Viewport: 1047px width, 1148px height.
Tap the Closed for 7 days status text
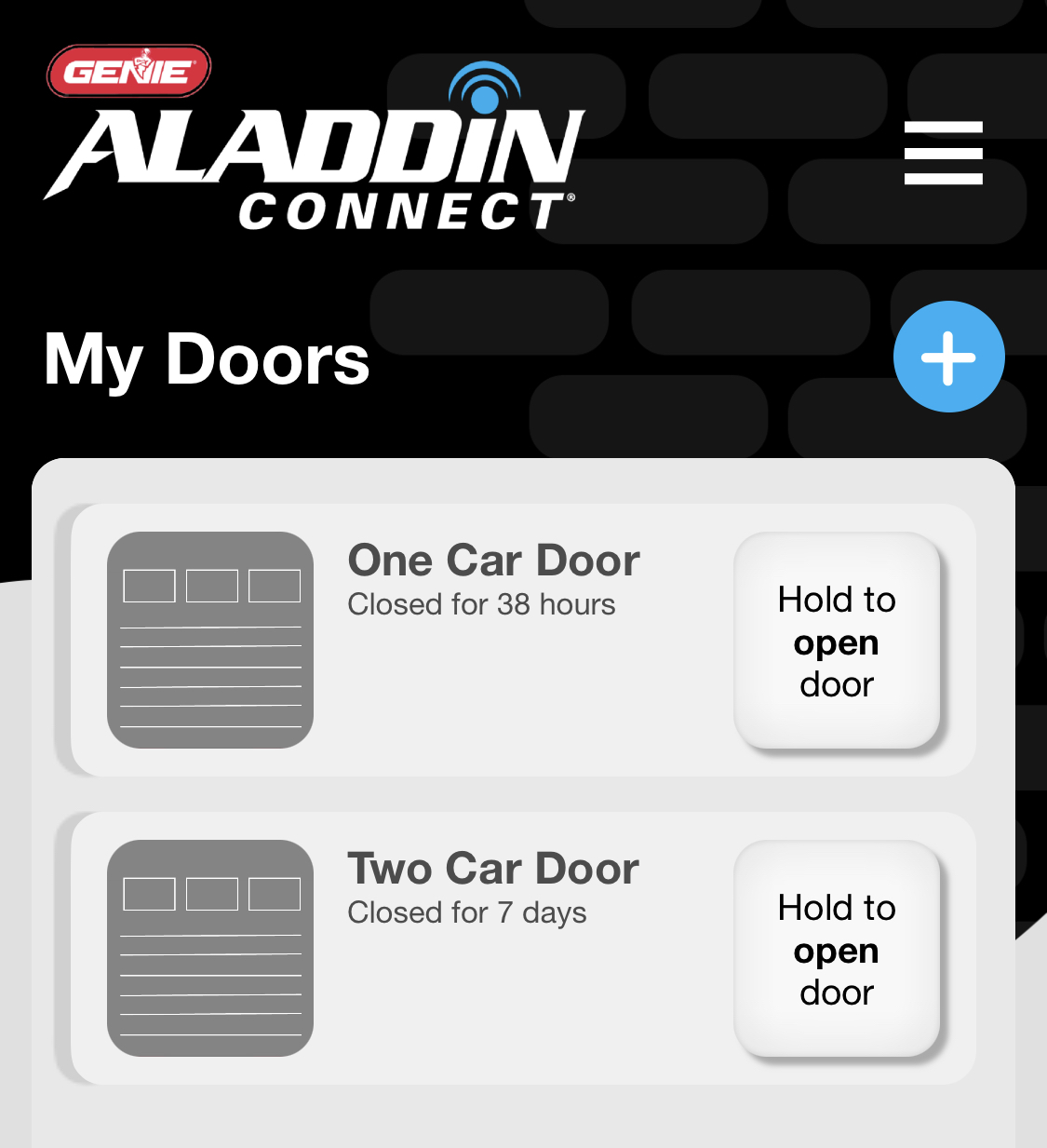tap(467, 913)
